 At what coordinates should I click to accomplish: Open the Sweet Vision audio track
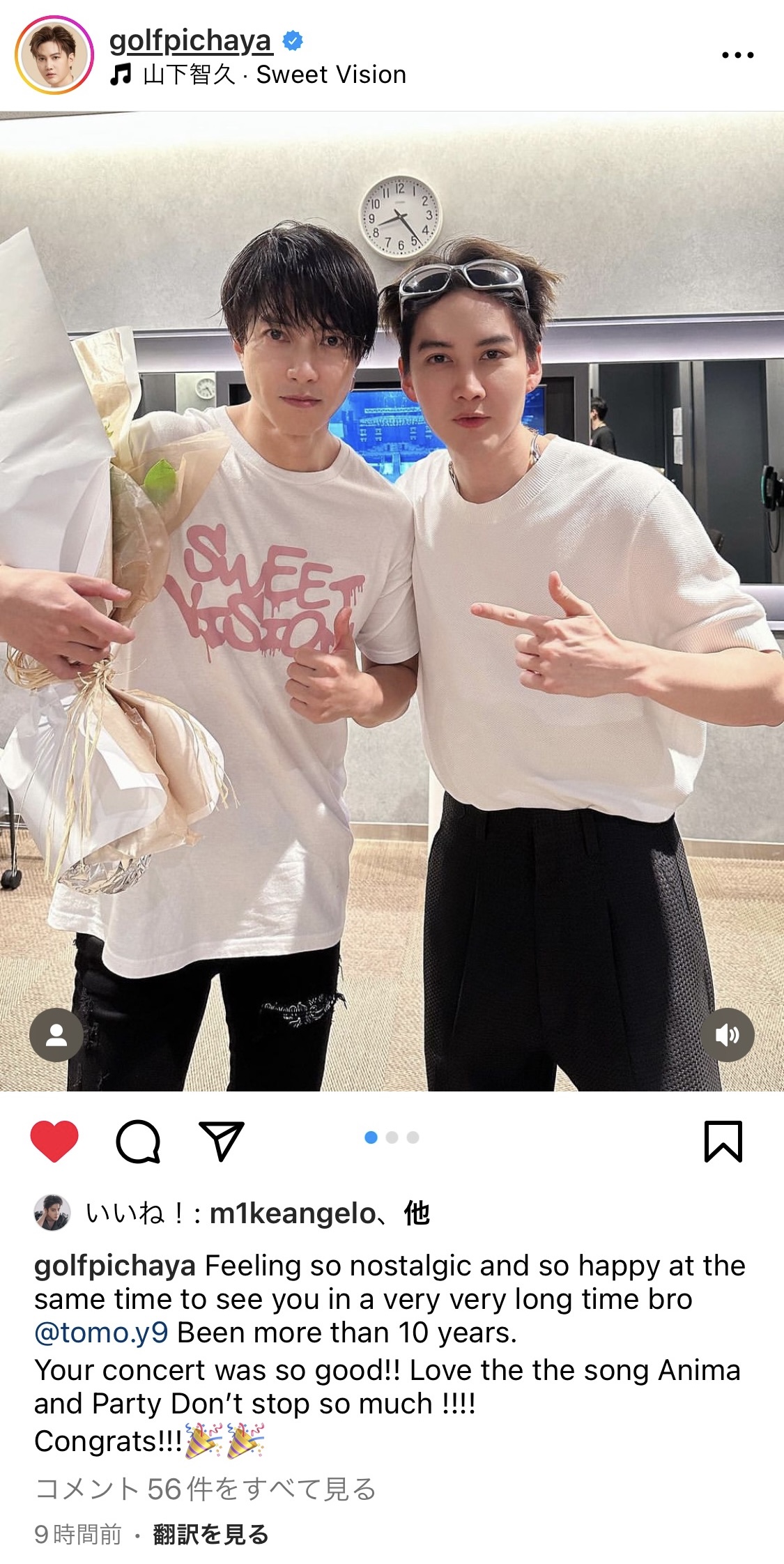tap(258, 75)
